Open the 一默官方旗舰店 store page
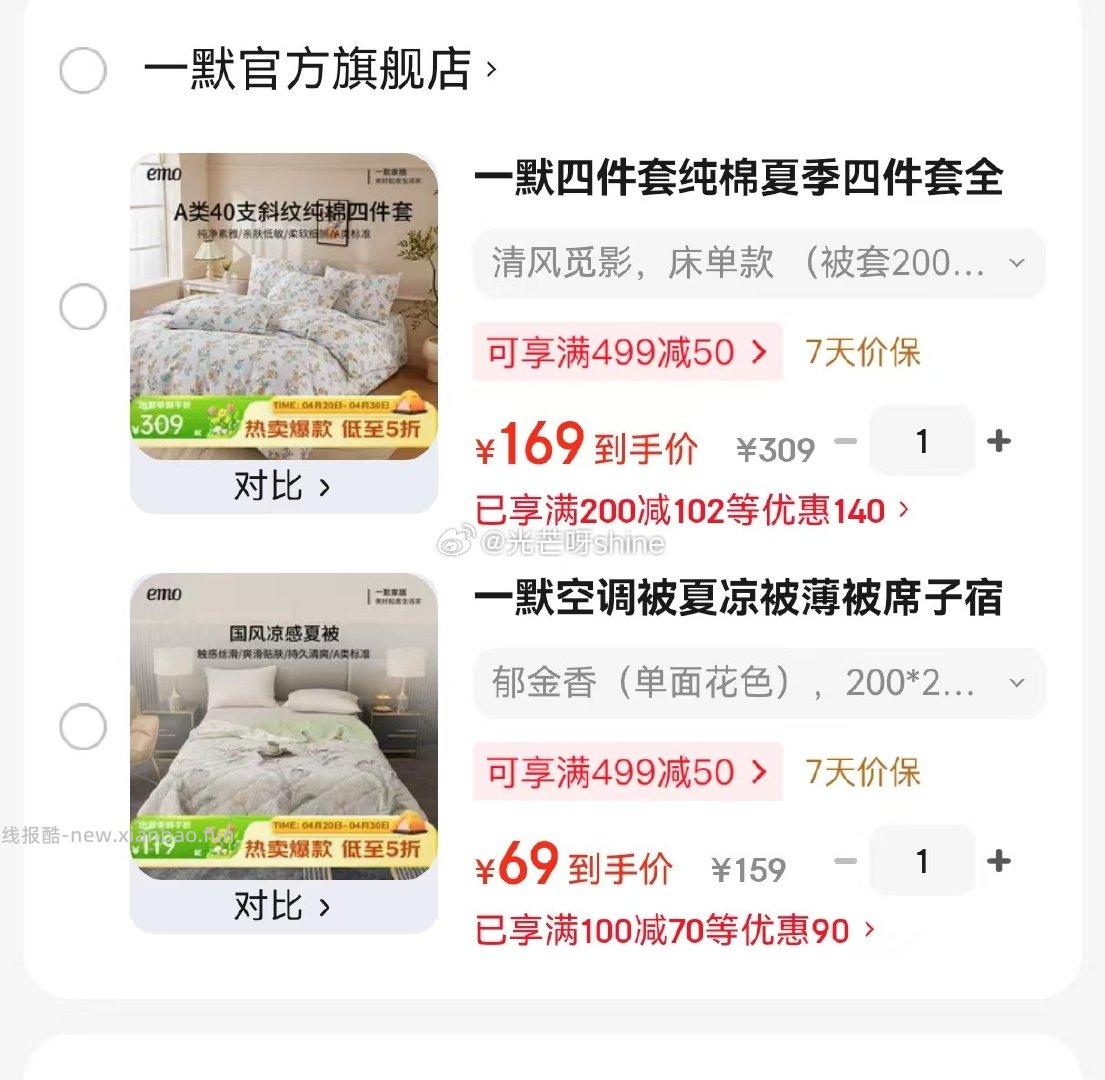1105x1080 pixels. (318, 70)
